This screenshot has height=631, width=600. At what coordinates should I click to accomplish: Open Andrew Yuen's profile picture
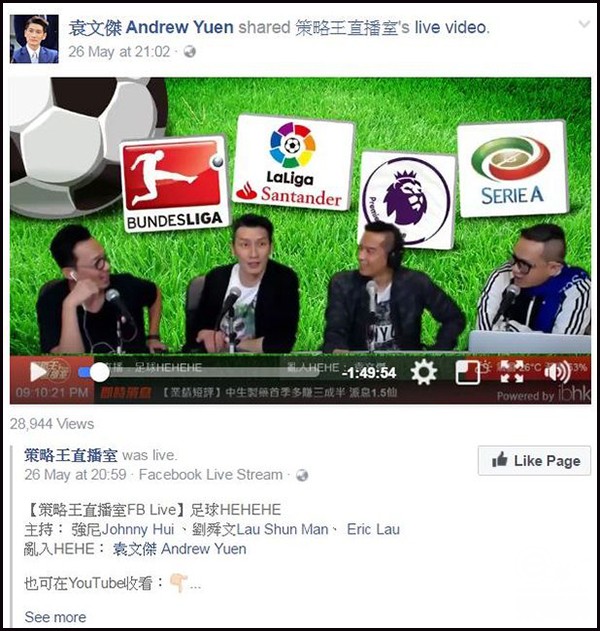click(34, 39)
